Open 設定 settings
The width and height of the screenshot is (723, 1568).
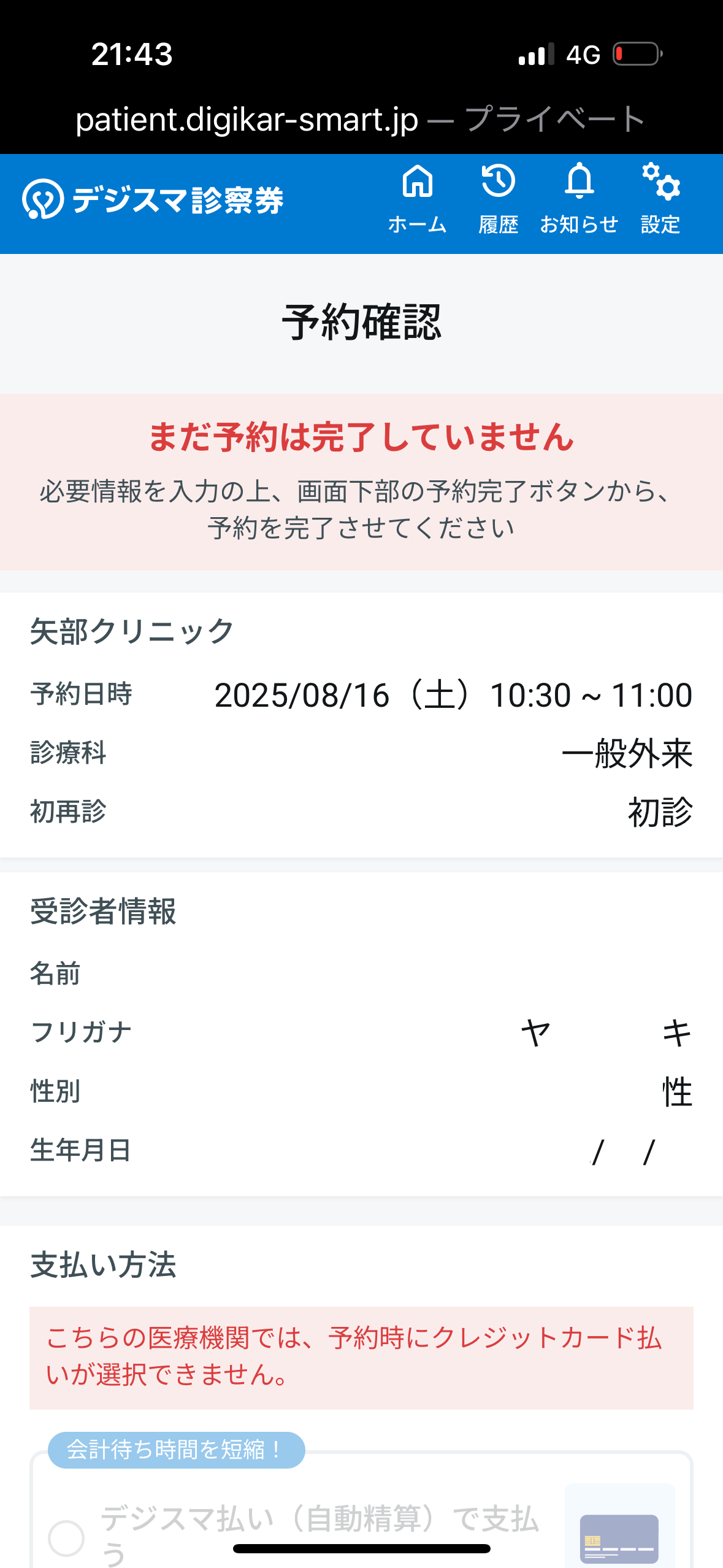[x=660, y=199]
